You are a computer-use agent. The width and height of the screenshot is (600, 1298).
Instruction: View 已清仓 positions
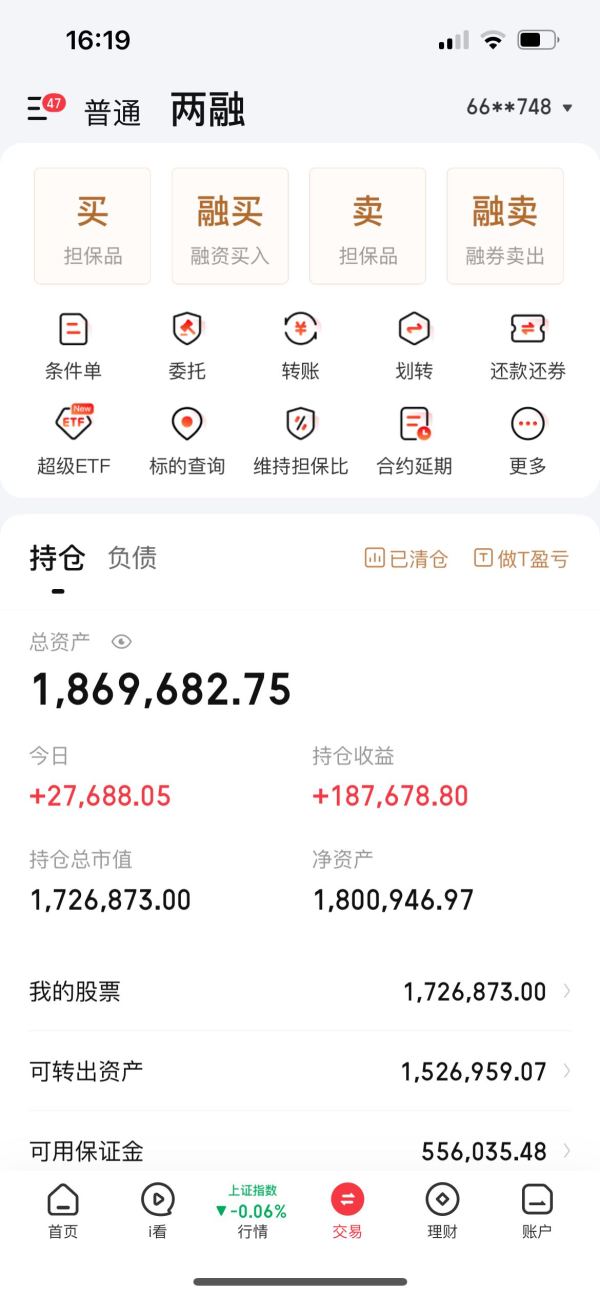(x=406, y=559)
